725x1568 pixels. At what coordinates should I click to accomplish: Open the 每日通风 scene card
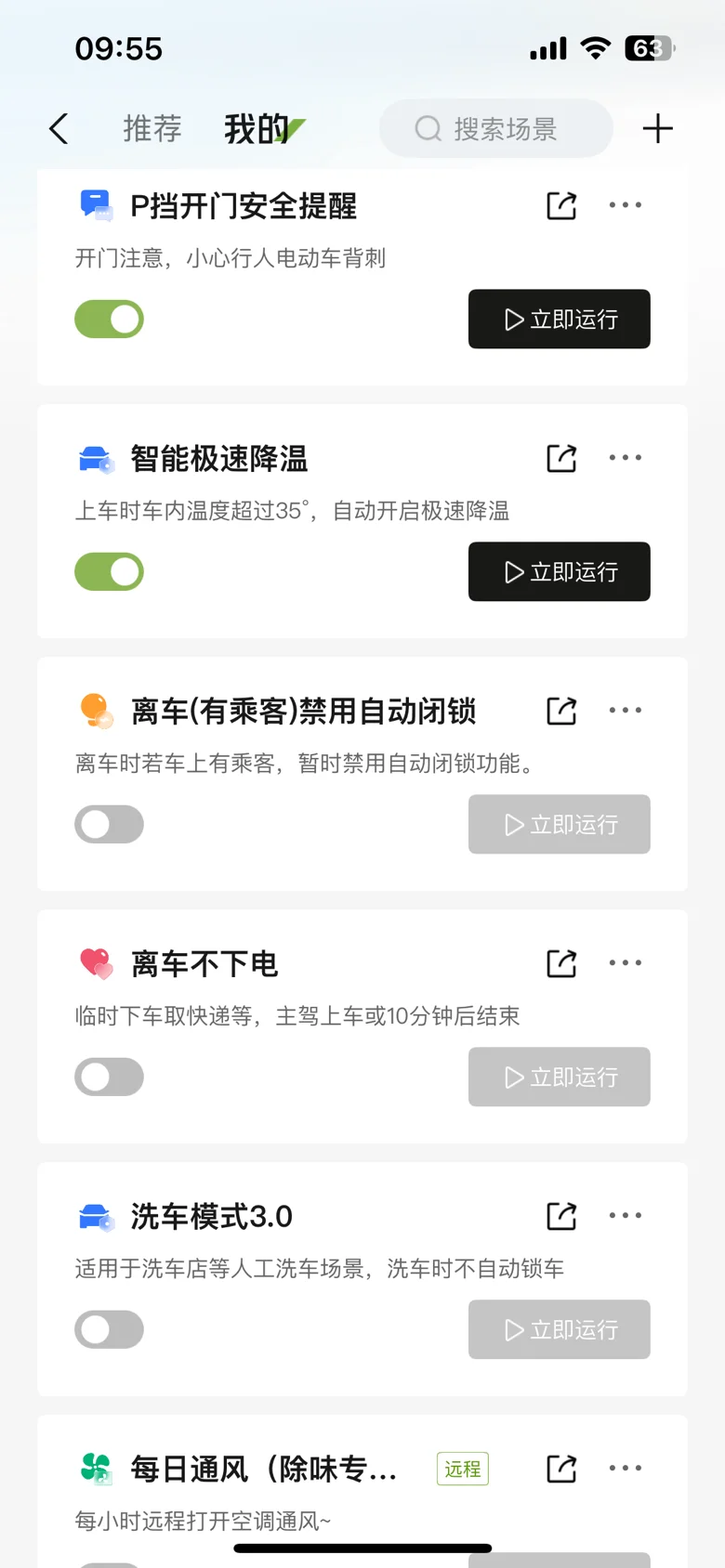click(x=362, y=1492)
